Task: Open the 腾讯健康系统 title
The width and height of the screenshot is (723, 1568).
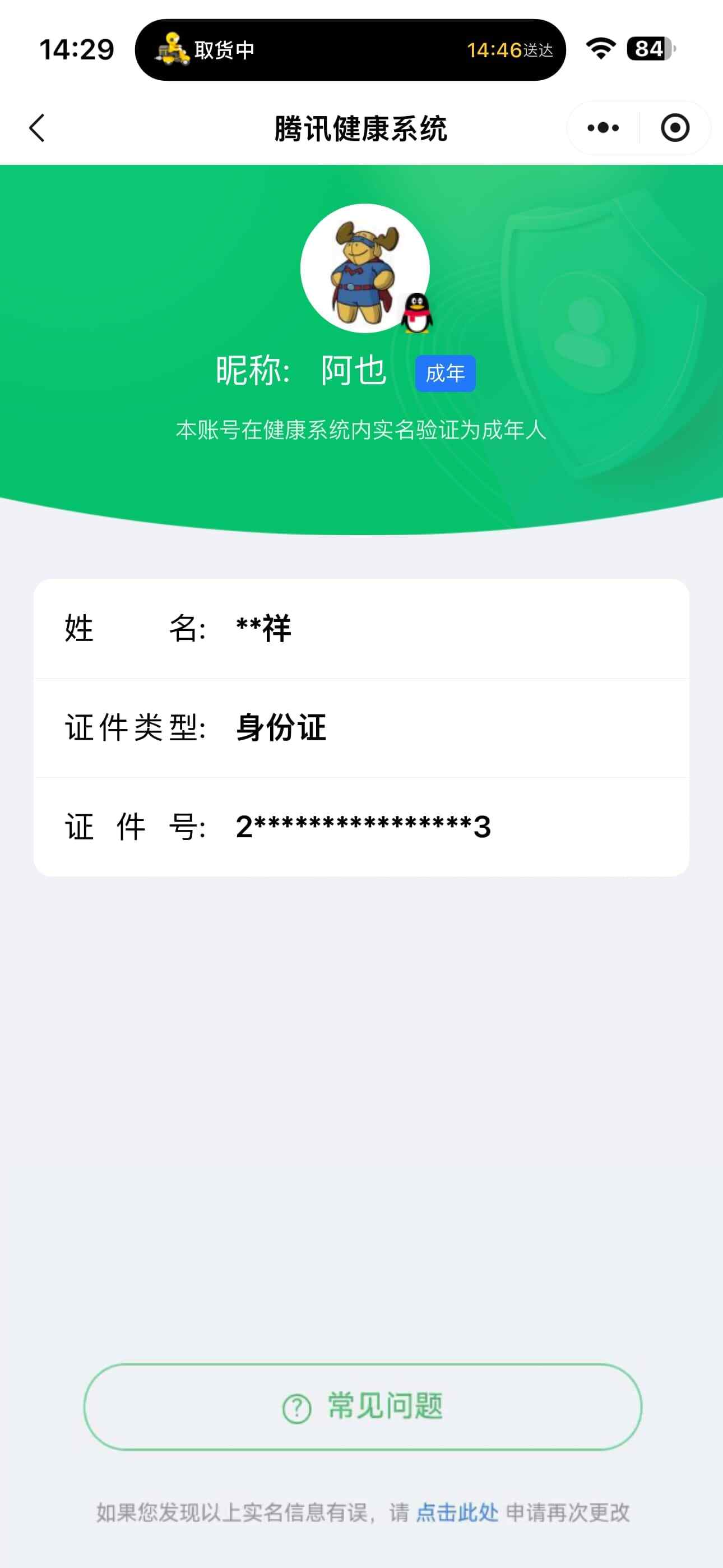Action: point(361,128)
